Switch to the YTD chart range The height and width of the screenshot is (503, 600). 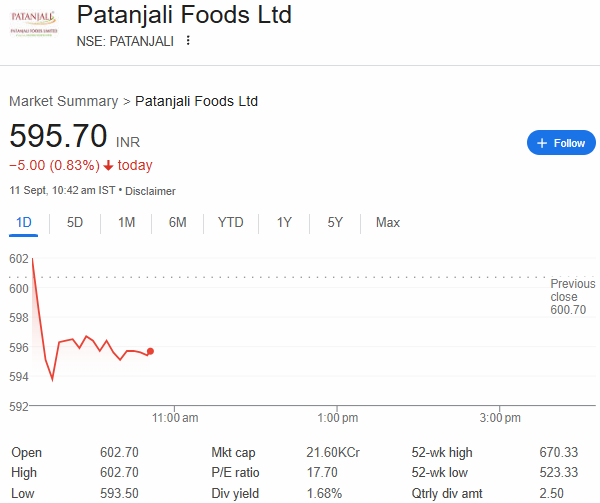pos(230,222)
